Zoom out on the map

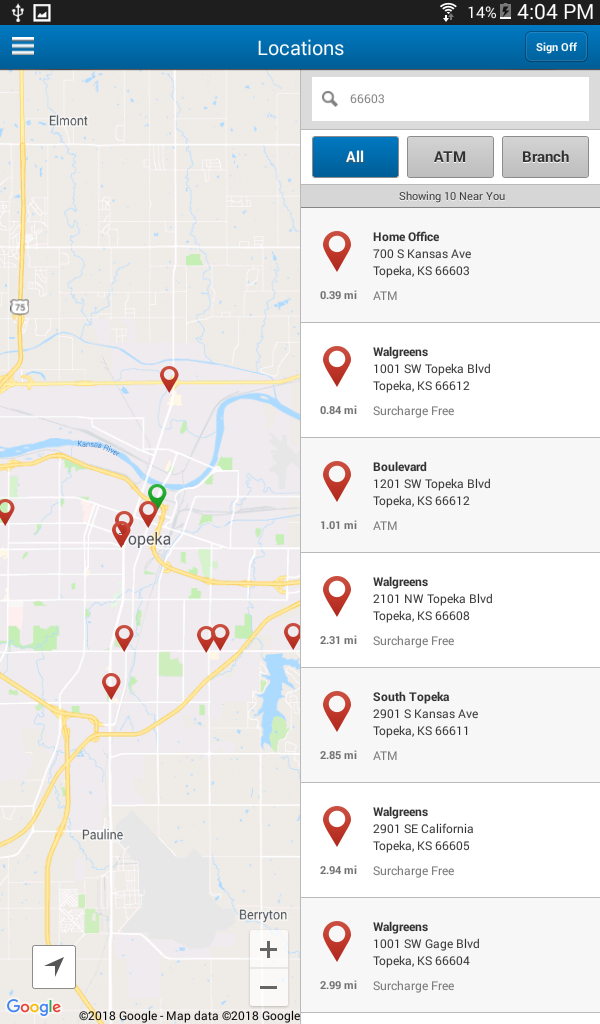pyautogui.click(x=268, y=988)
